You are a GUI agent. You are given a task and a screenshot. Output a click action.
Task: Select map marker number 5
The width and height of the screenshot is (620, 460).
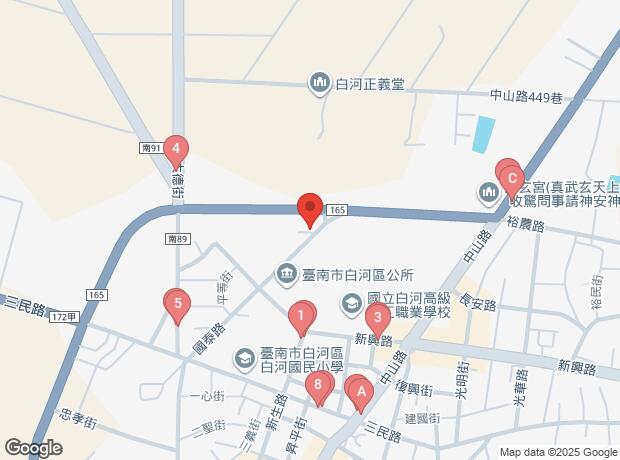[178, 303]
